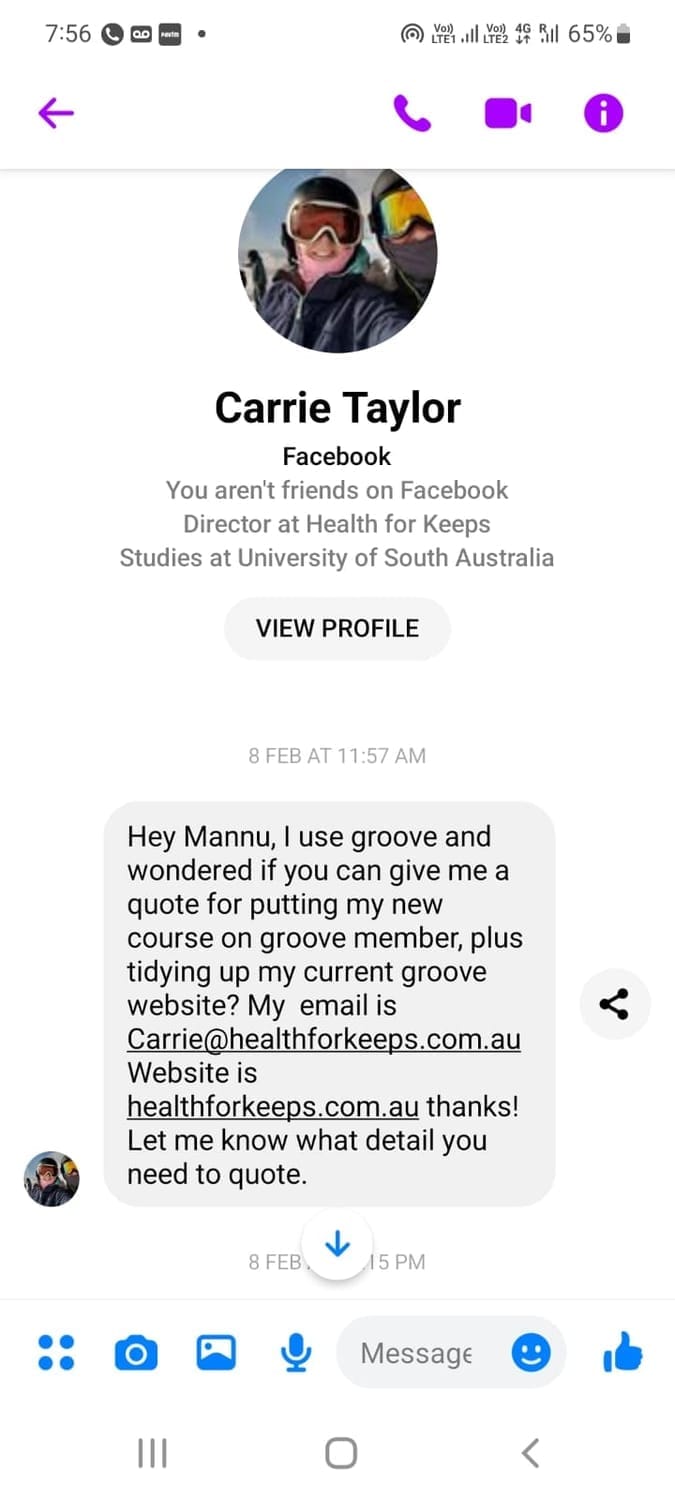Open the emoji picker
Viewport: 675px width, 1500px height.
coord(531,1353)
